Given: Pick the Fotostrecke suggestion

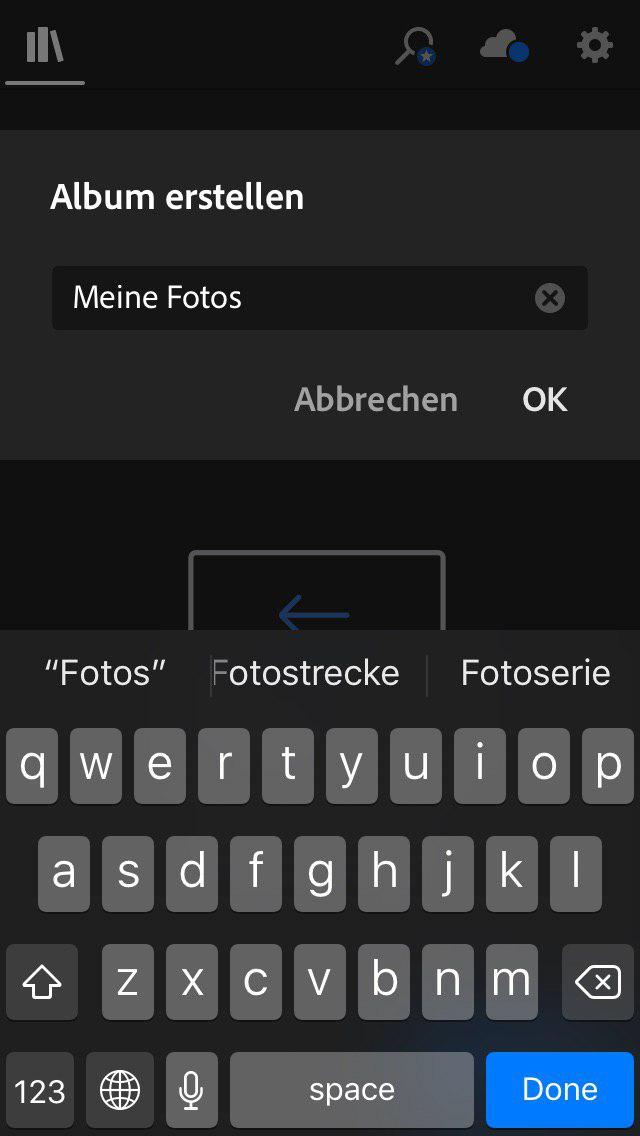Looking at the screenshot, I should pyautogui.click(x=308, y=673).
